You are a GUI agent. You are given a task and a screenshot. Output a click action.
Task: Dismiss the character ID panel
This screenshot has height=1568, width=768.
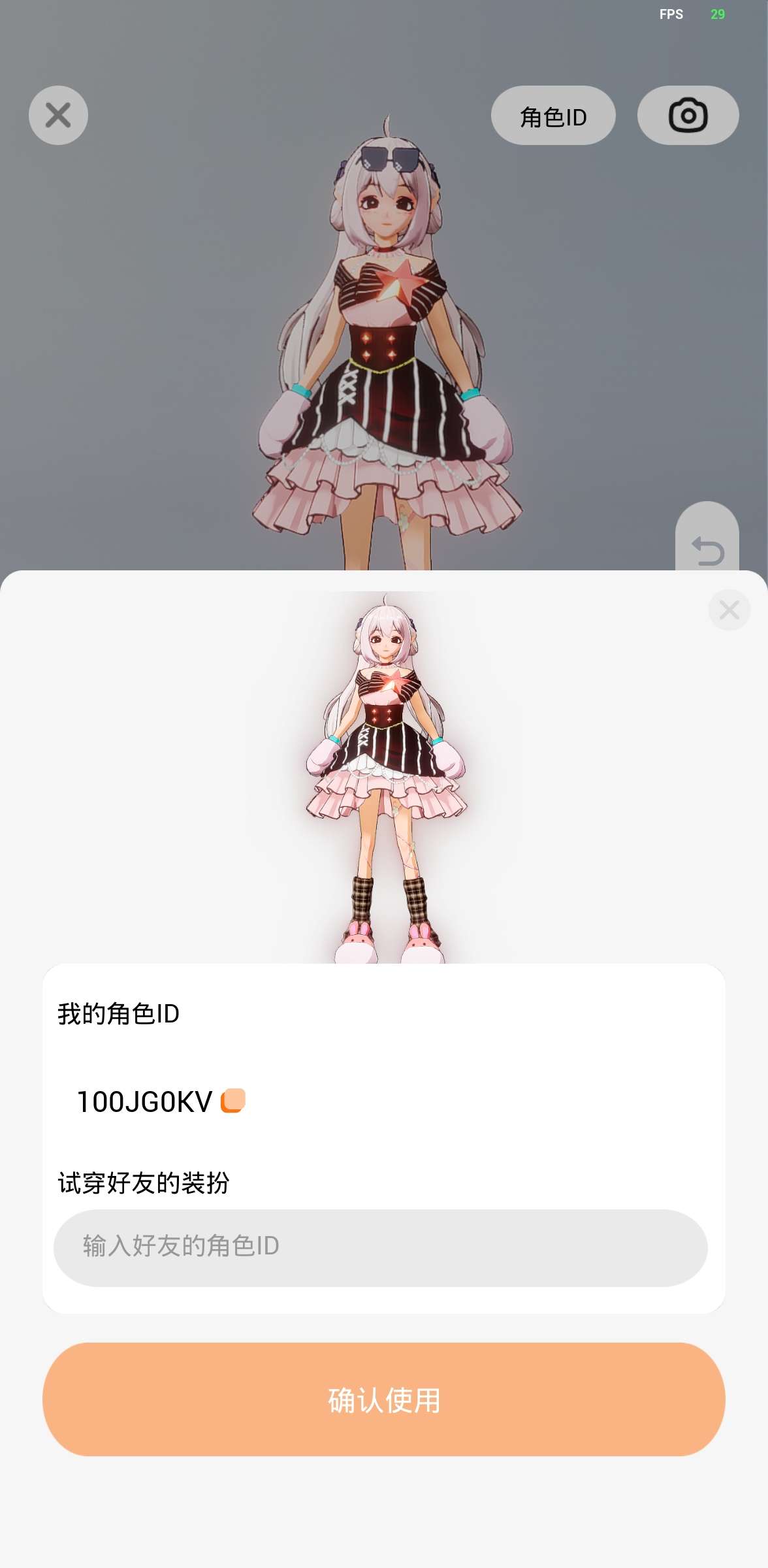729,610
